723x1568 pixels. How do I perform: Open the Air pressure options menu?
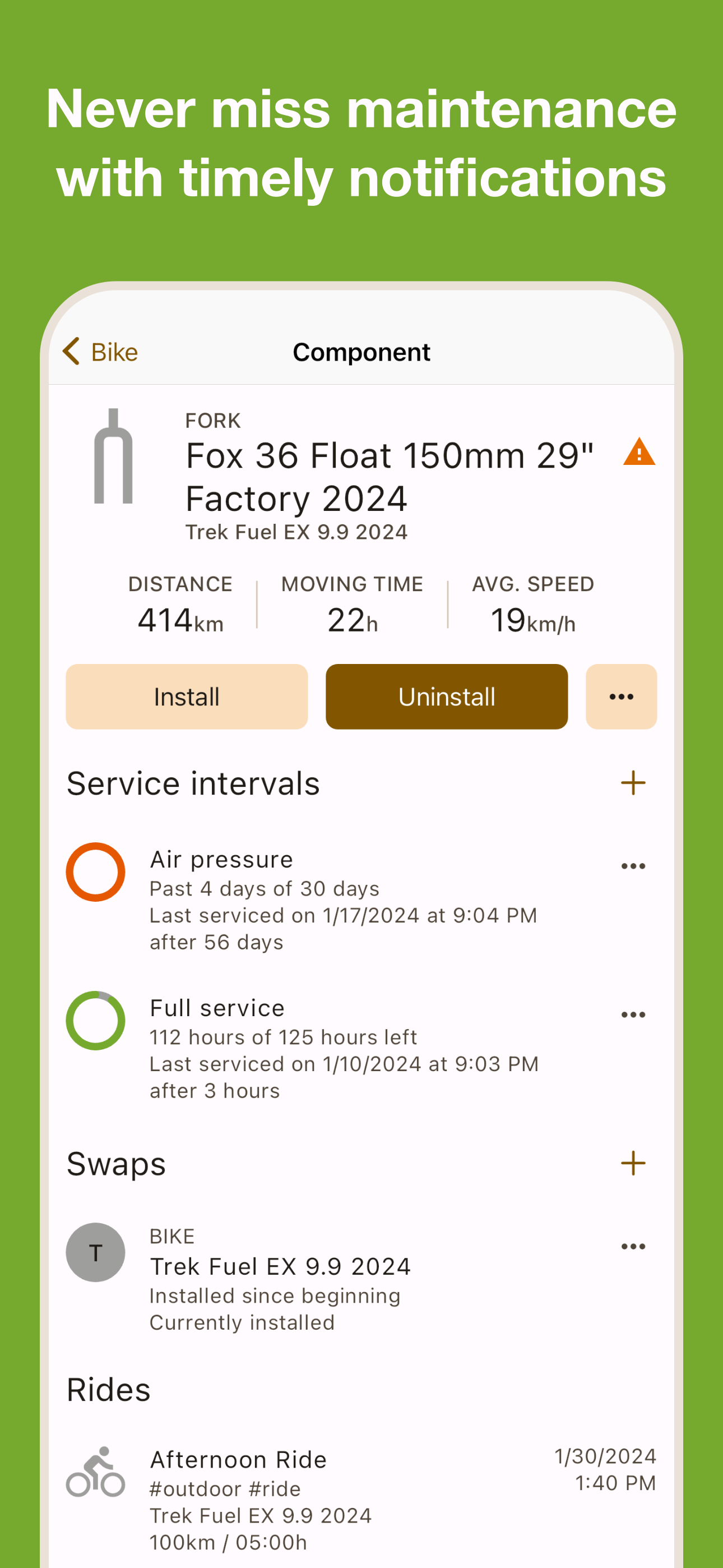633,865
